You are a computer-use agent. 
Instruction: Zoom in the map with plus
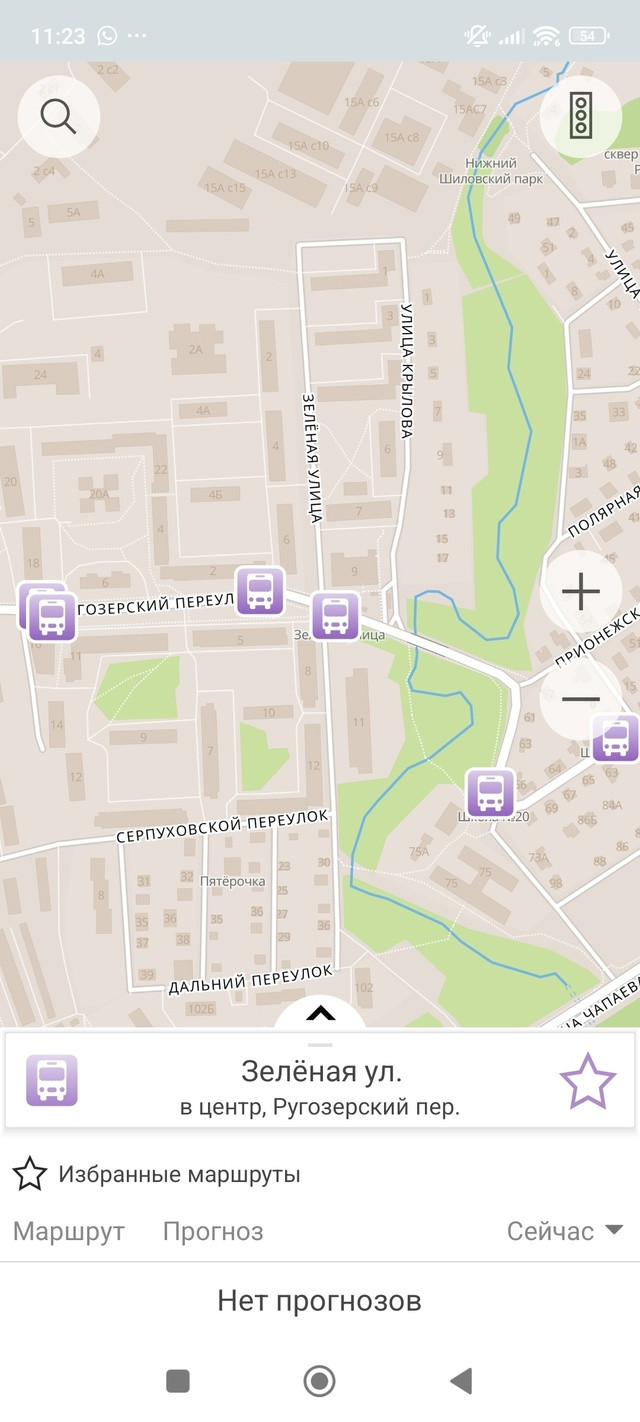(580, 592)
